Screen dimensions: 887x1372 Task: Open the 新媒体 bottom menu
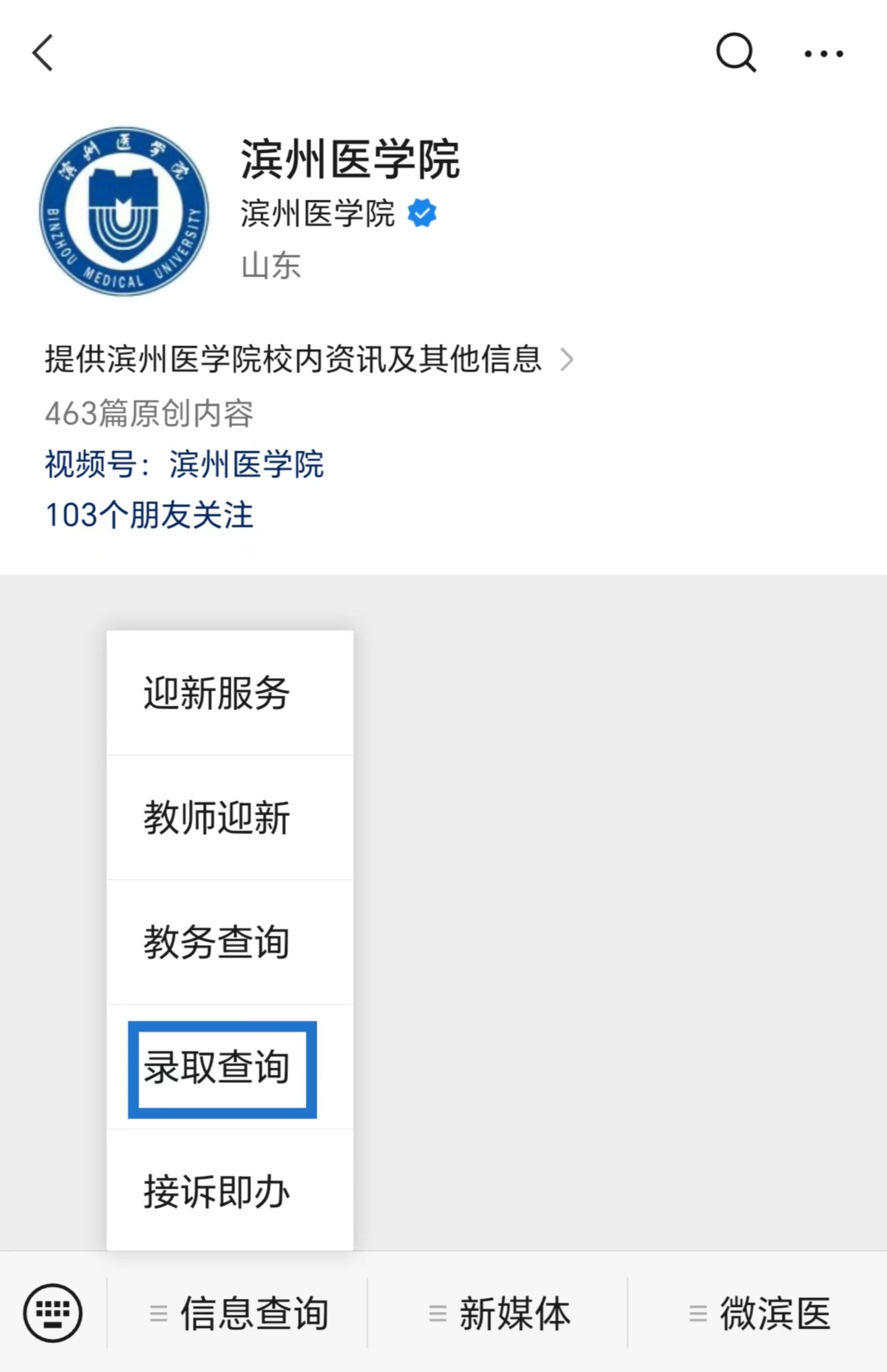(499, 1313)
